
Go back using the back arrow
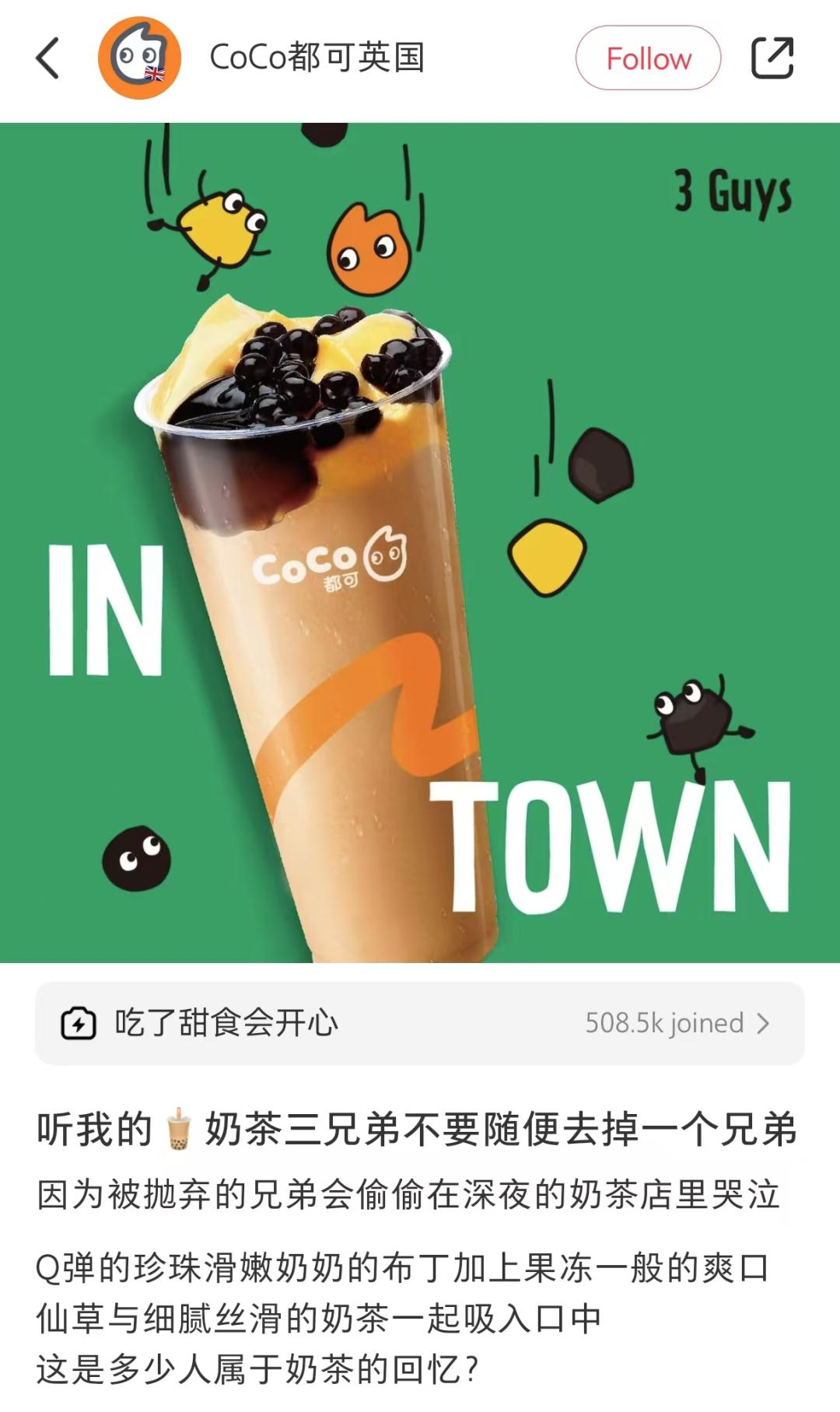[48, 58]
